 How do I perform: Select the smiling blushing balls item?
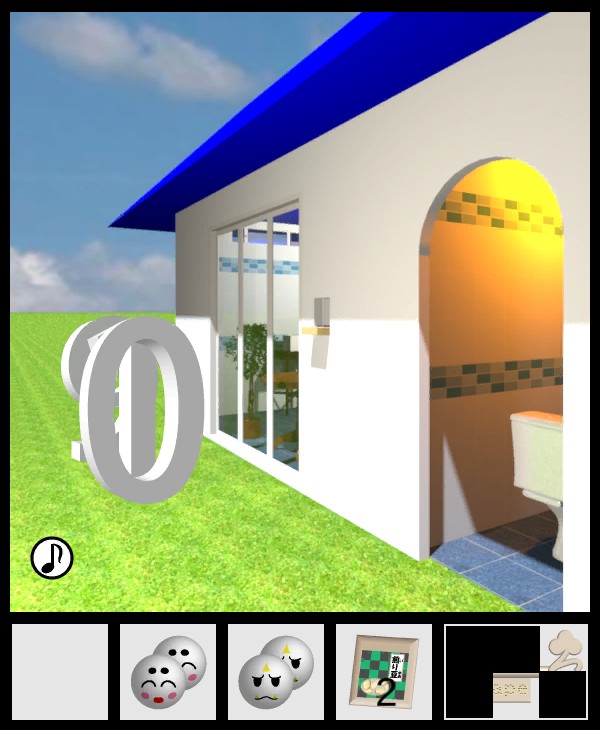click(168, 672)
